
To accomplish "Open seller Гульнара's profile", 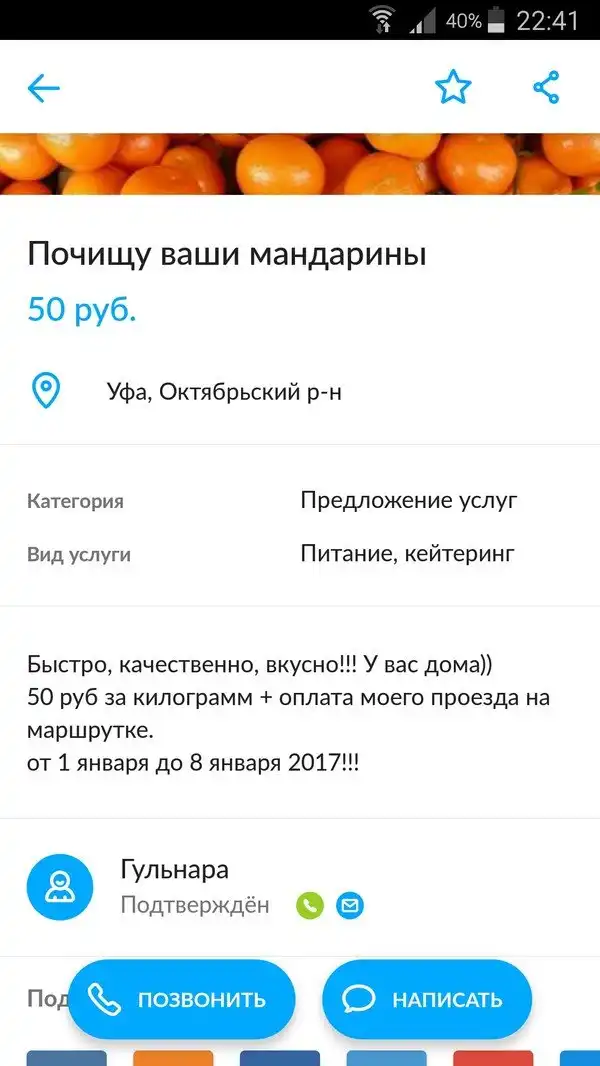I will (174, 870).
